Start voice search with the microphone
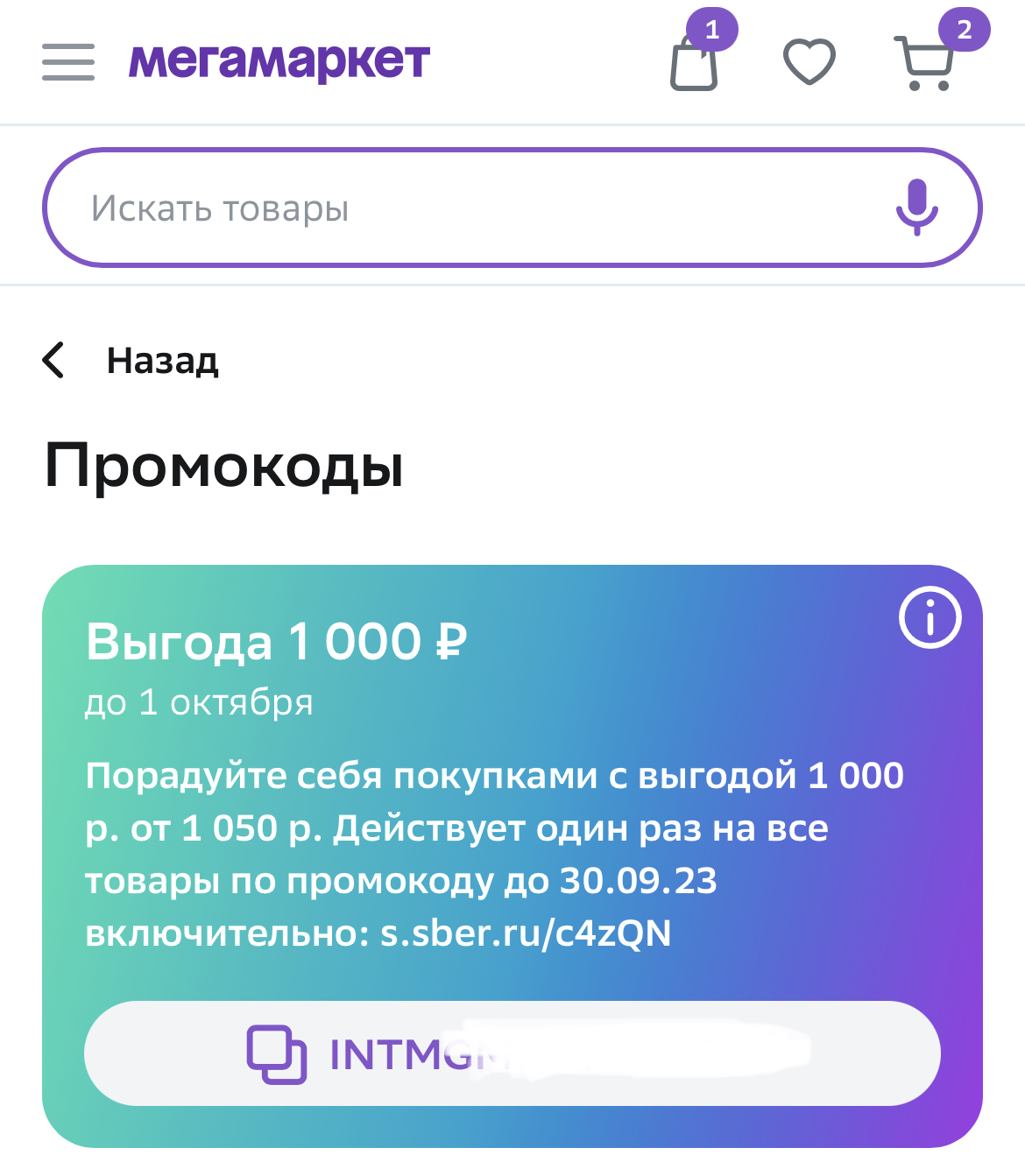 click(917, 208)
